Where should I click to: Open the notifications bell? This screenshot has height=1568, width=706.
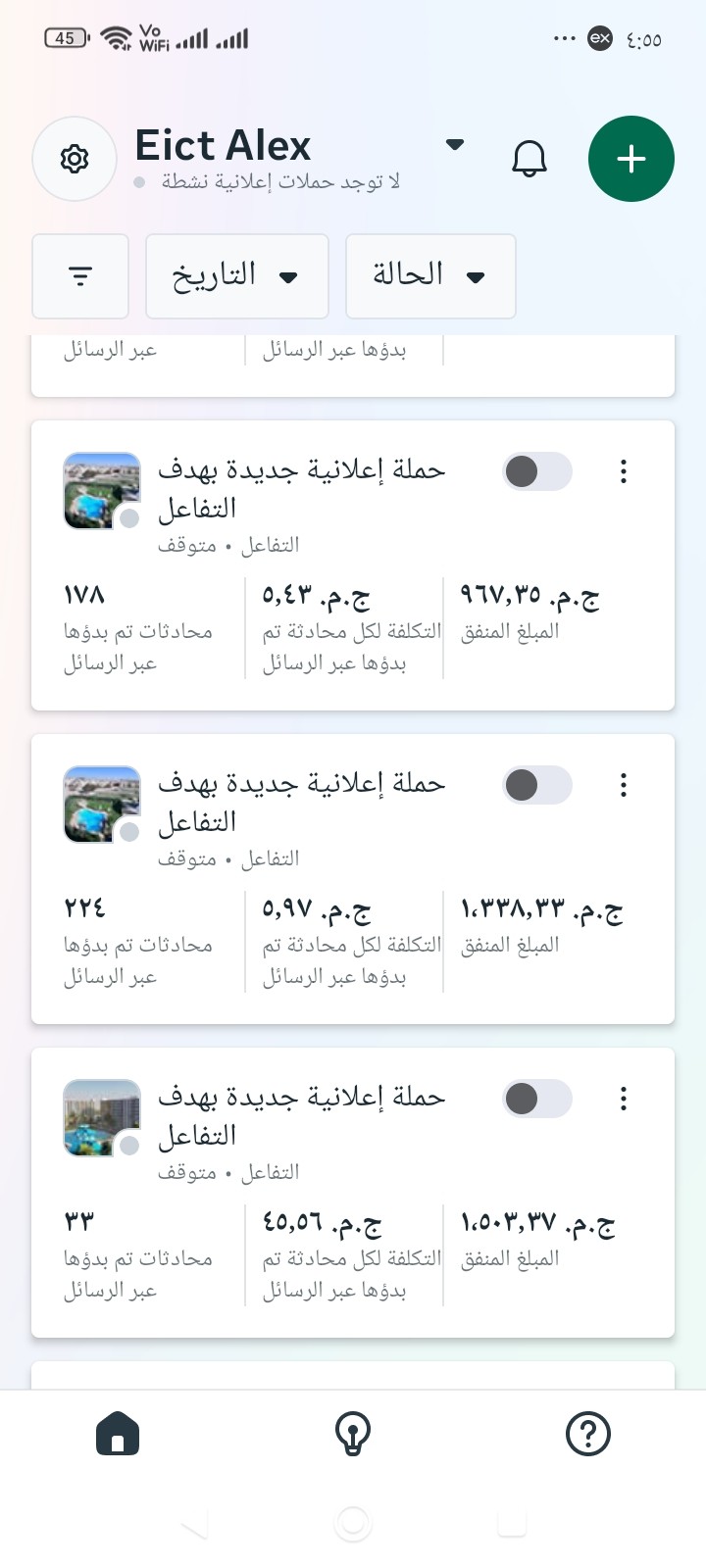coord(529,159)
